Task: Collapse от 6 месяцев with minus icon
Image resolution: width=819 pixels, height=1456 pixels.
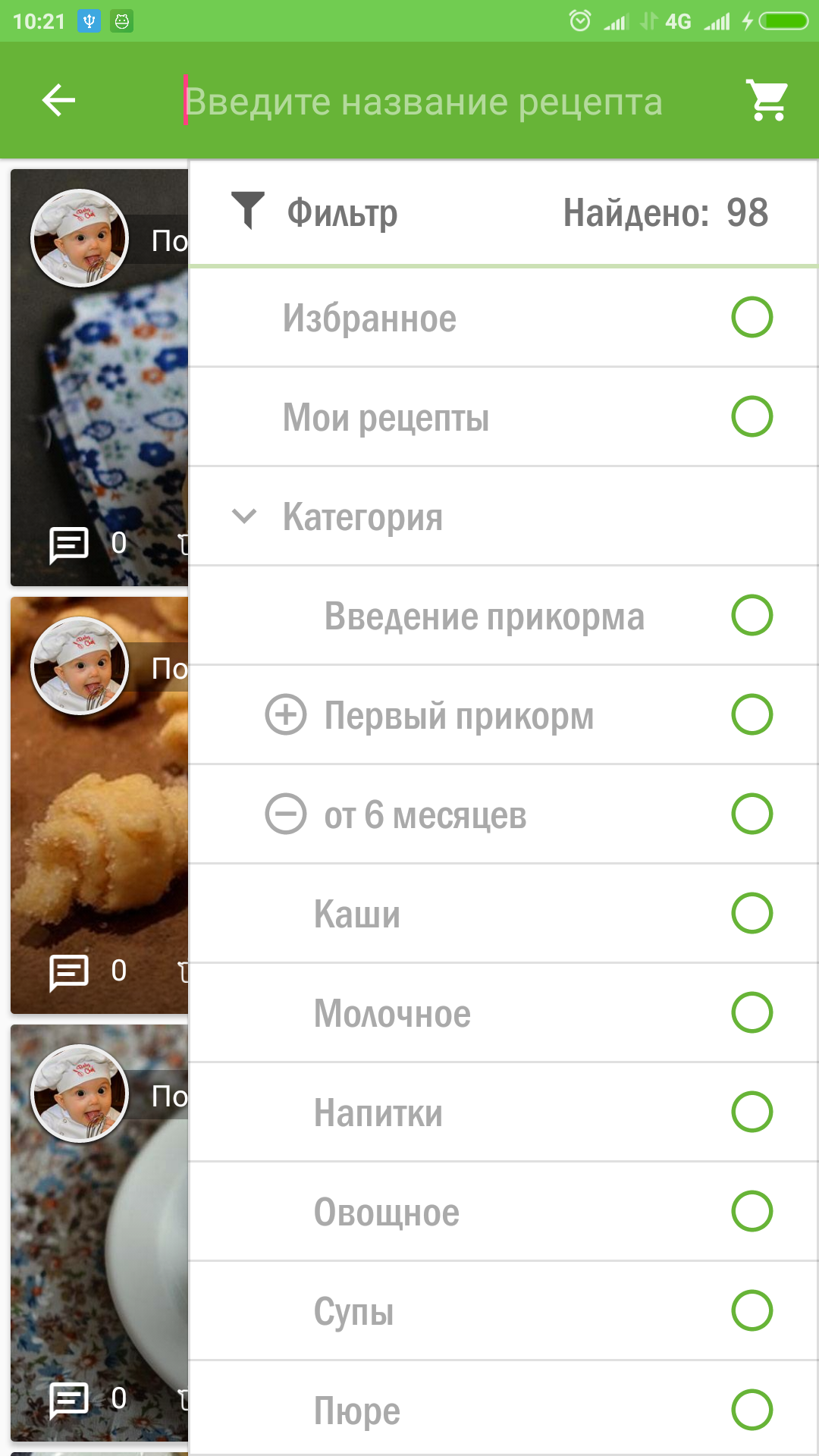Action: click(286, 814)
